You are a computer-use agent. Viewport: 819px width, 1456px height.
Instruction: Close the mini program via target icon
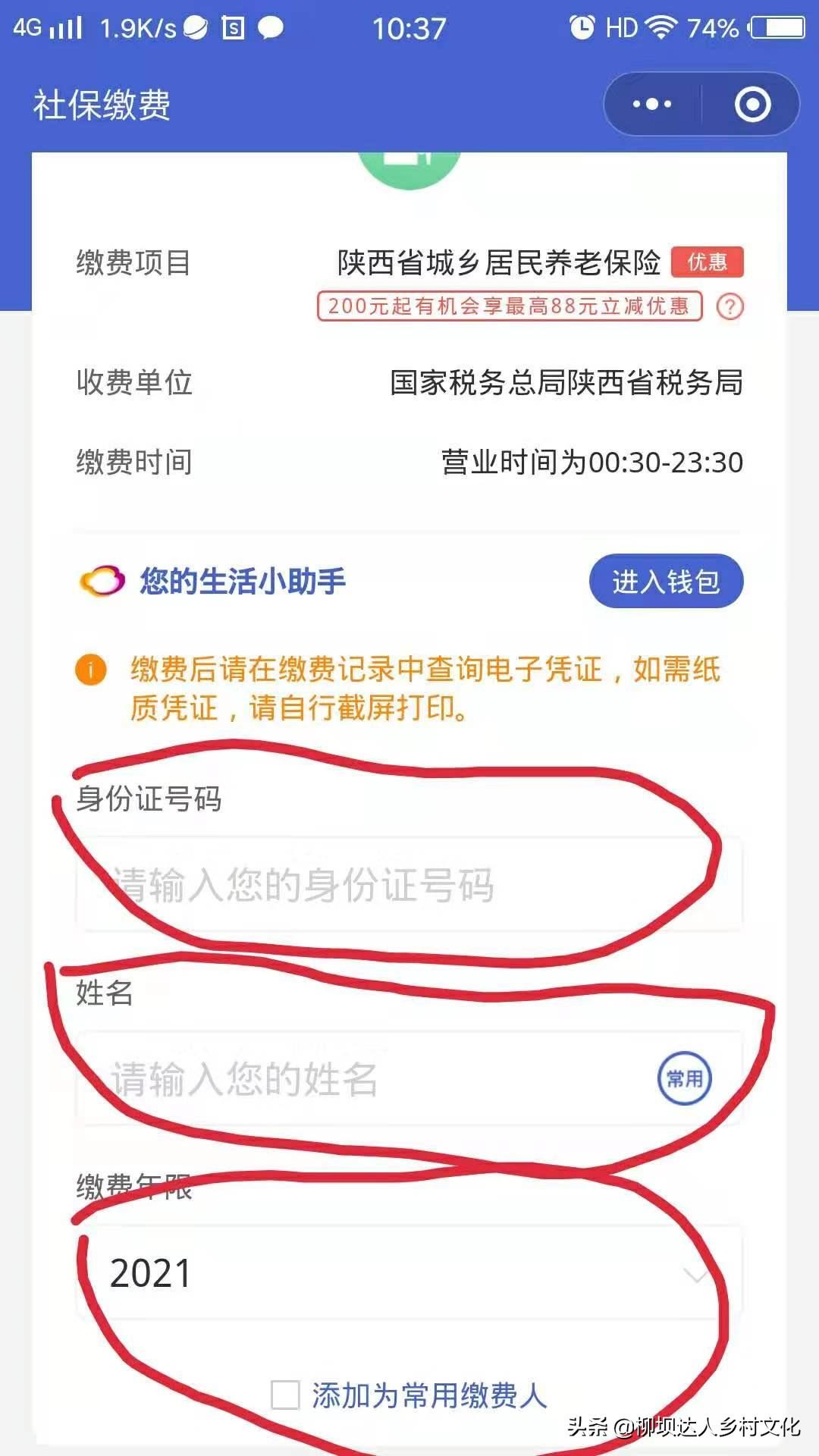click(752, 104)
